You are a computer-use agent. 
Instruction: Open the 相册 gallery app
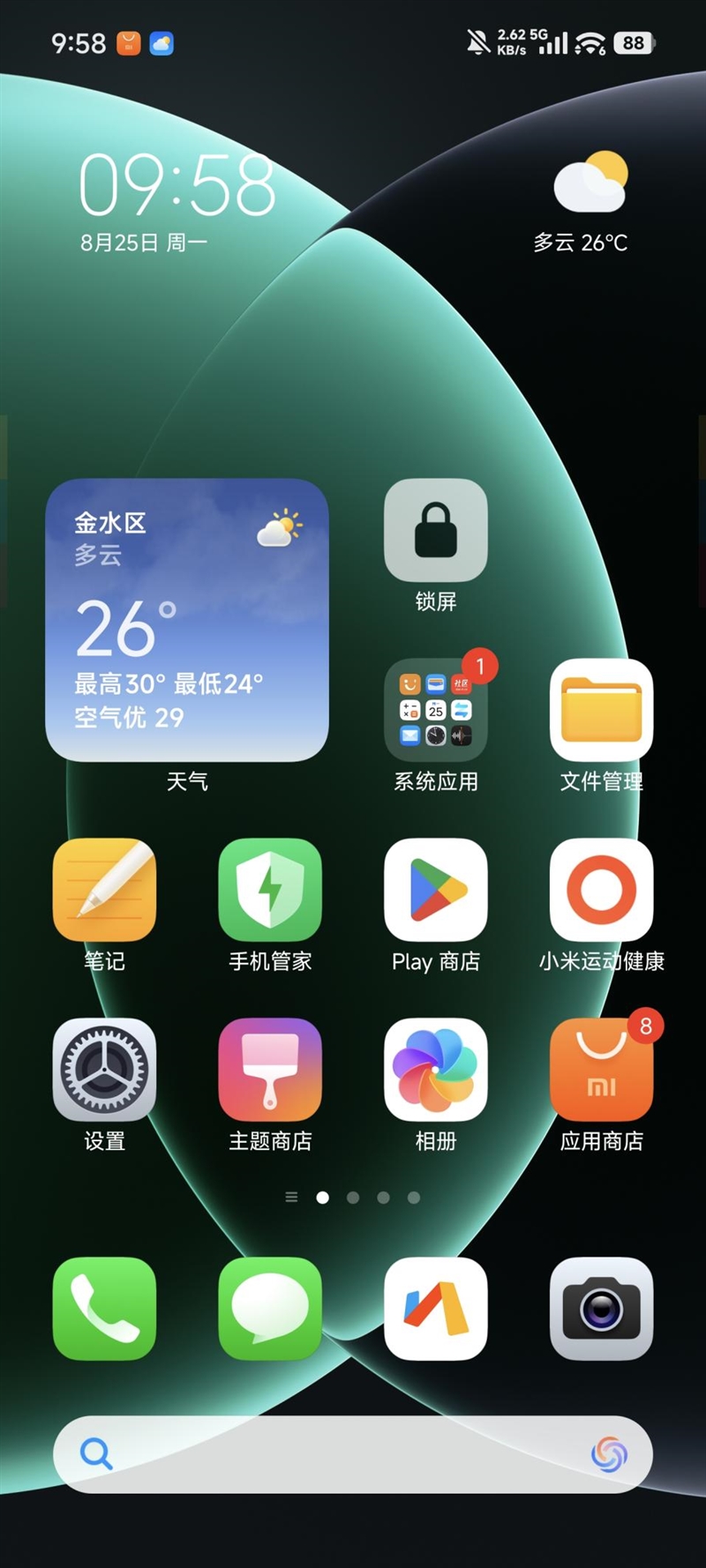click(436, 1071)
